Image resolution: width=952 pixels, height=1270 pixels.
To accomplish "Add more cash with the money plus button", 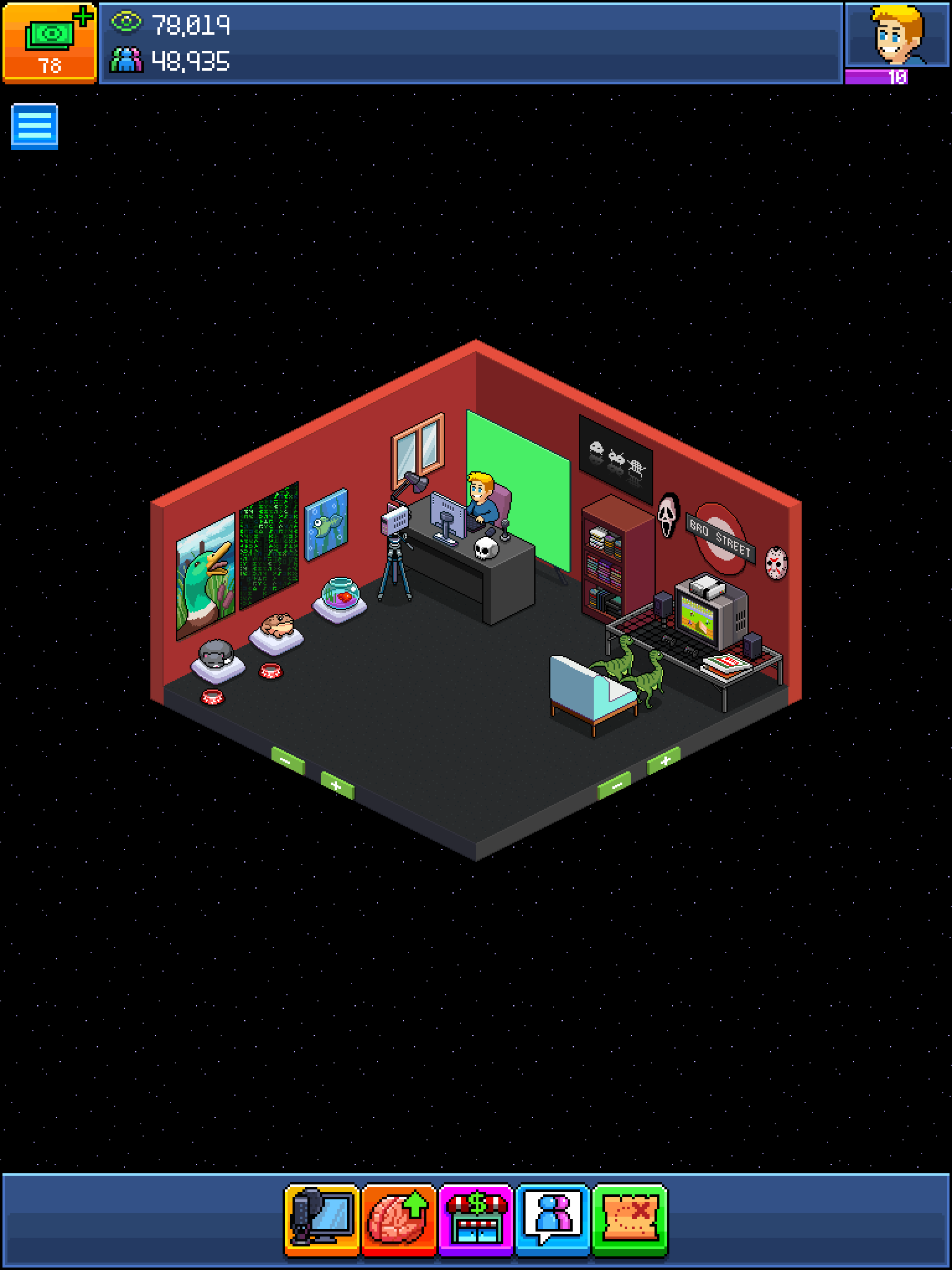I will (50, 42).
